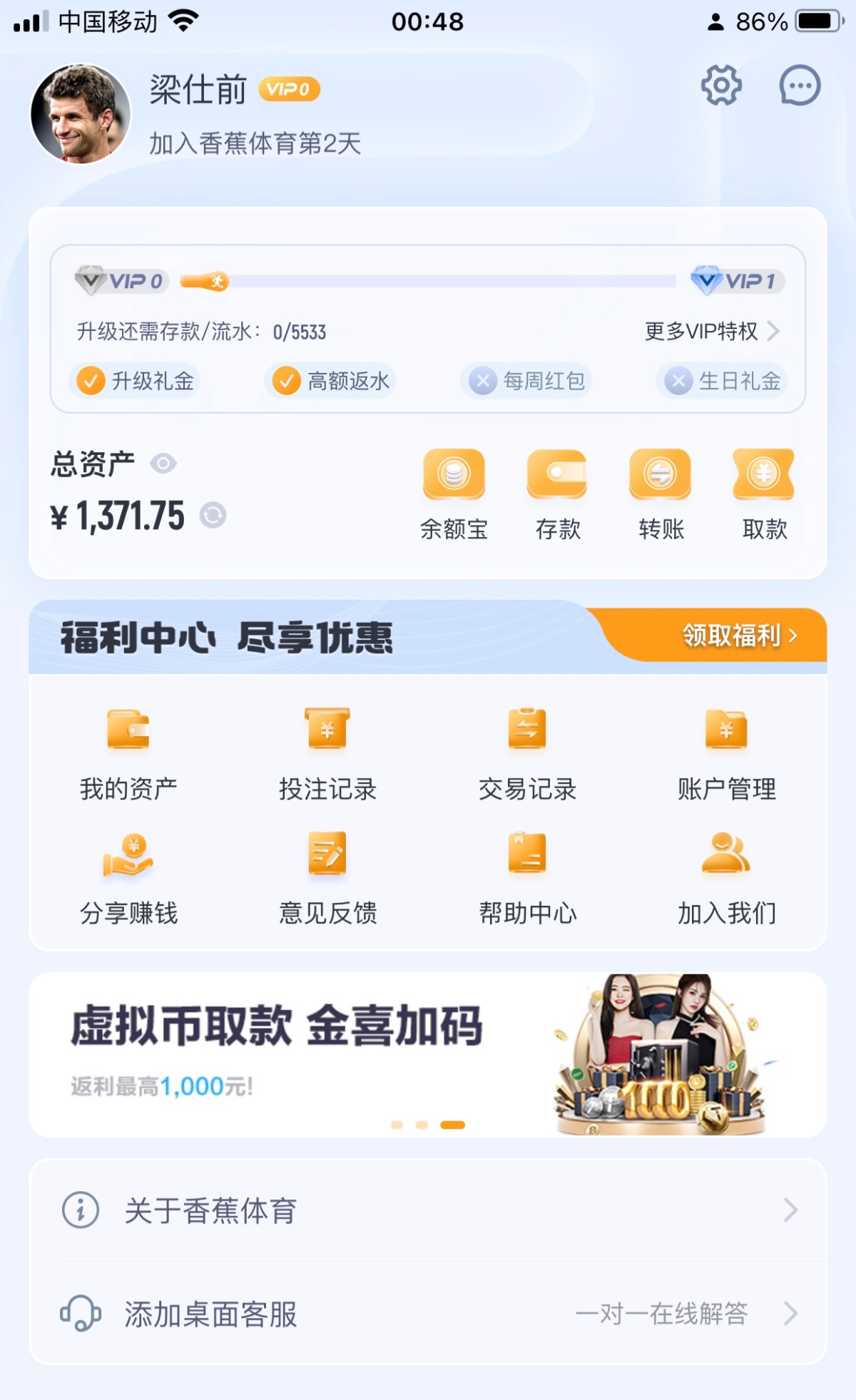Image resolution: width=856 pixels, height=1400 pixels.
Task: Tap 领取福利 button
Action: [739, 635]
